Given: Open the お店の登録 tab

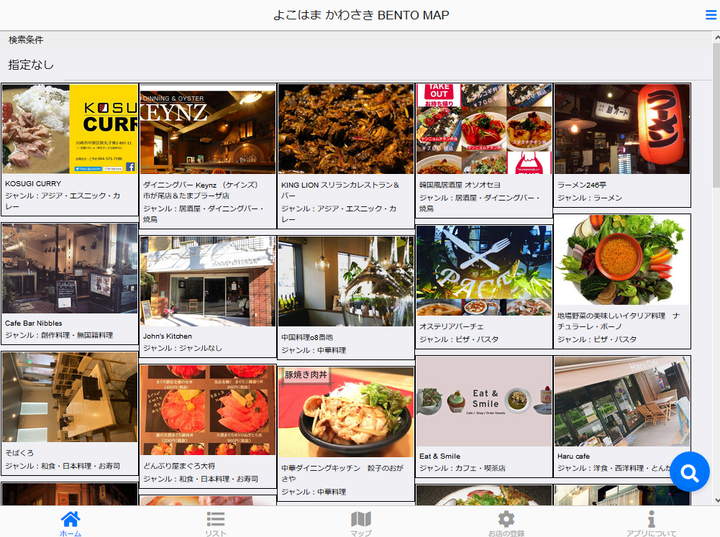Looking at the screenshot, I should [x=506, y=522].
